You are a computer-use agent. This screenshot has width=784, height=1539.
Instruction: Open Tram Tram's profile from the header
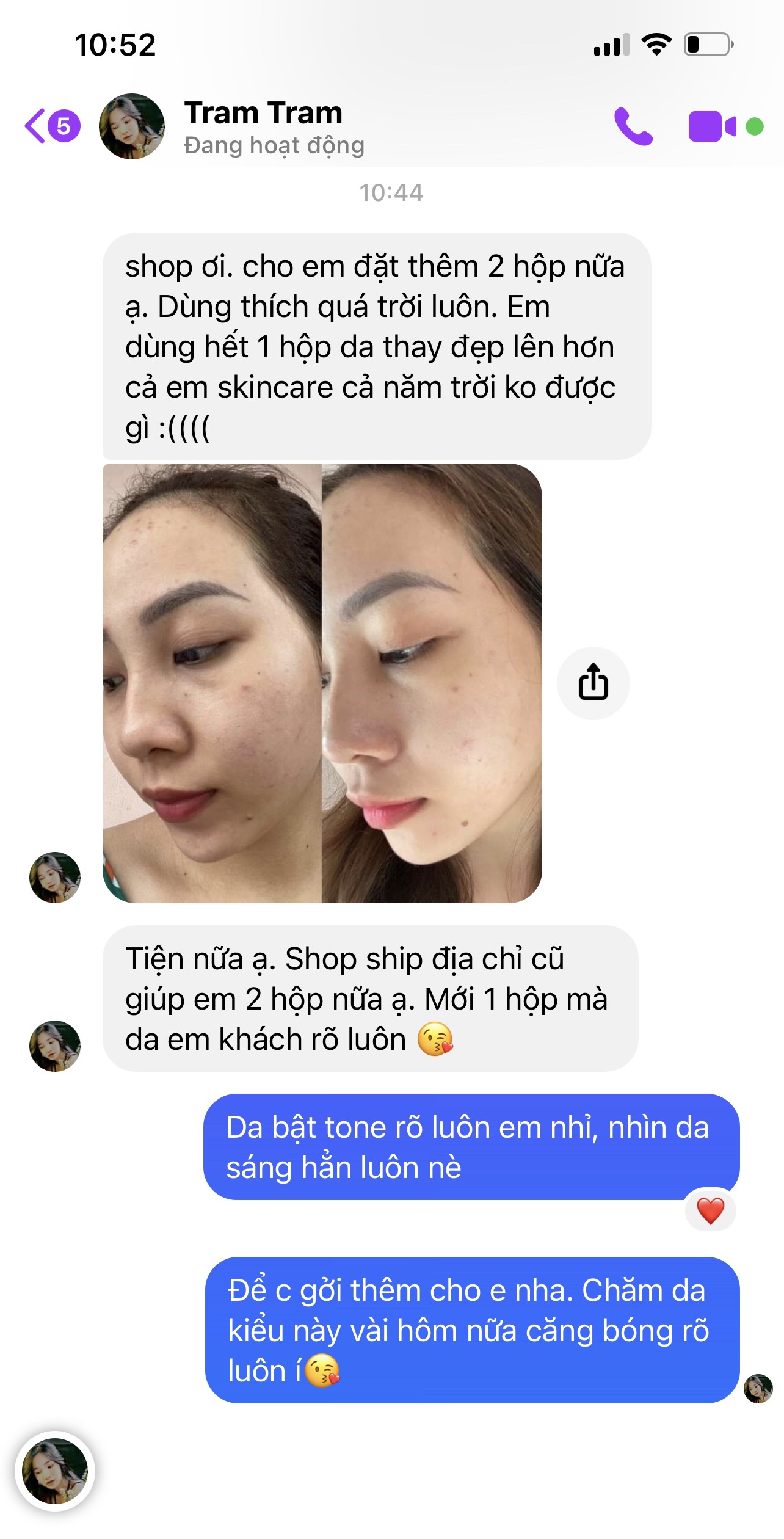click(x=263, y=126)
